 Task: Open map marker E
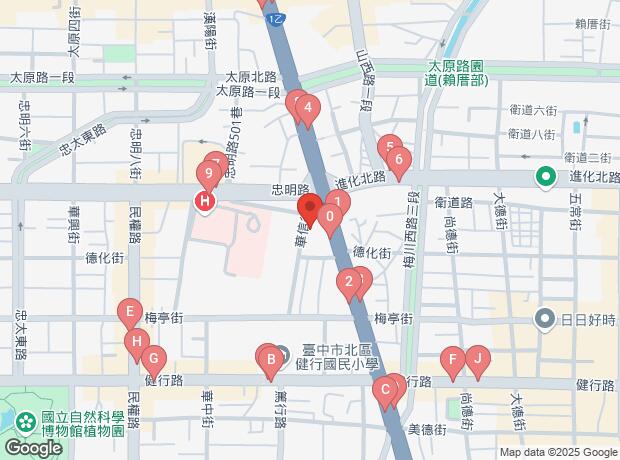129,312
